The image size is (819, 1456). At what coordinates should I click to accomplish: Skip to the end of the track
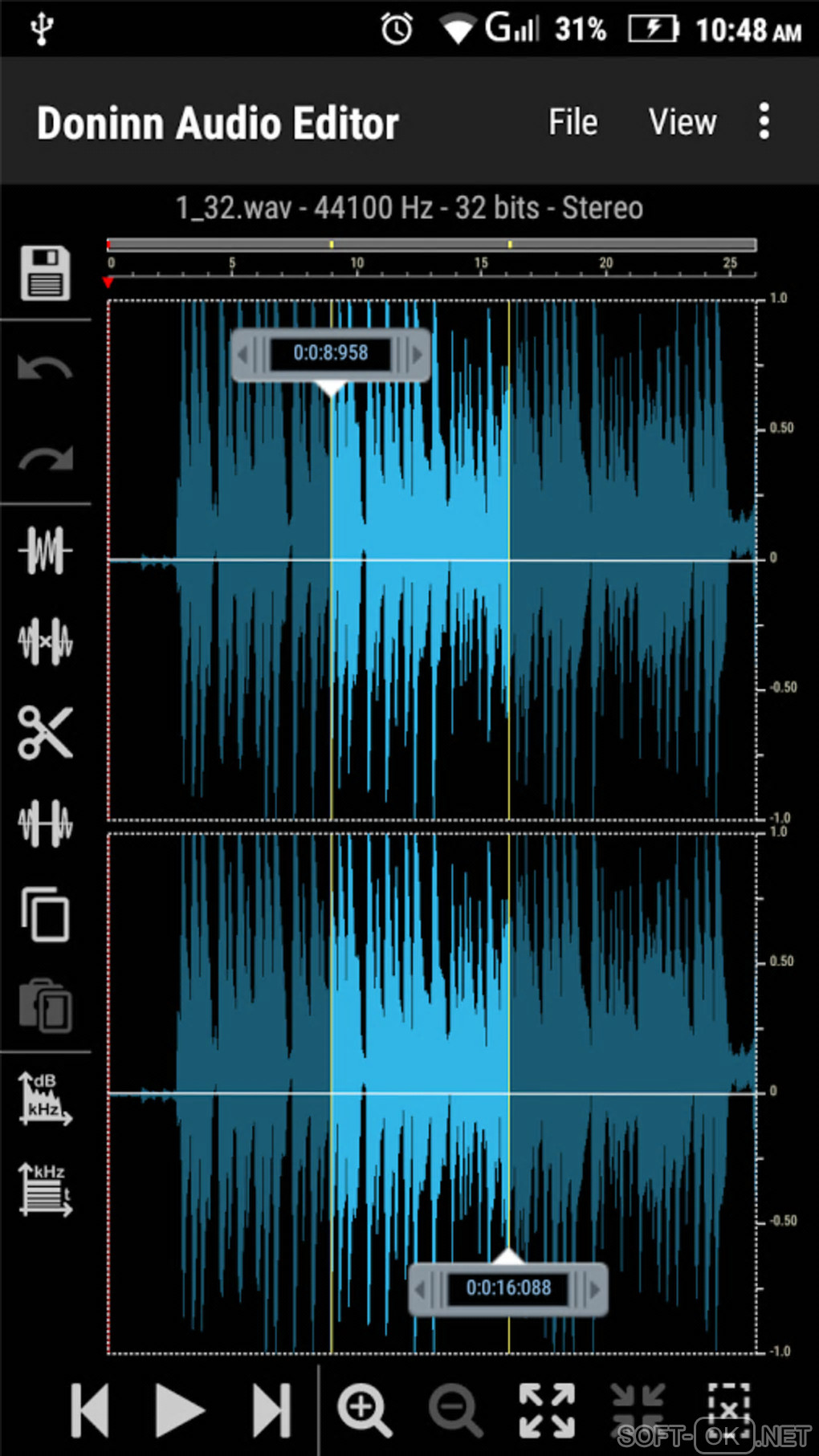pos(271,1409)
